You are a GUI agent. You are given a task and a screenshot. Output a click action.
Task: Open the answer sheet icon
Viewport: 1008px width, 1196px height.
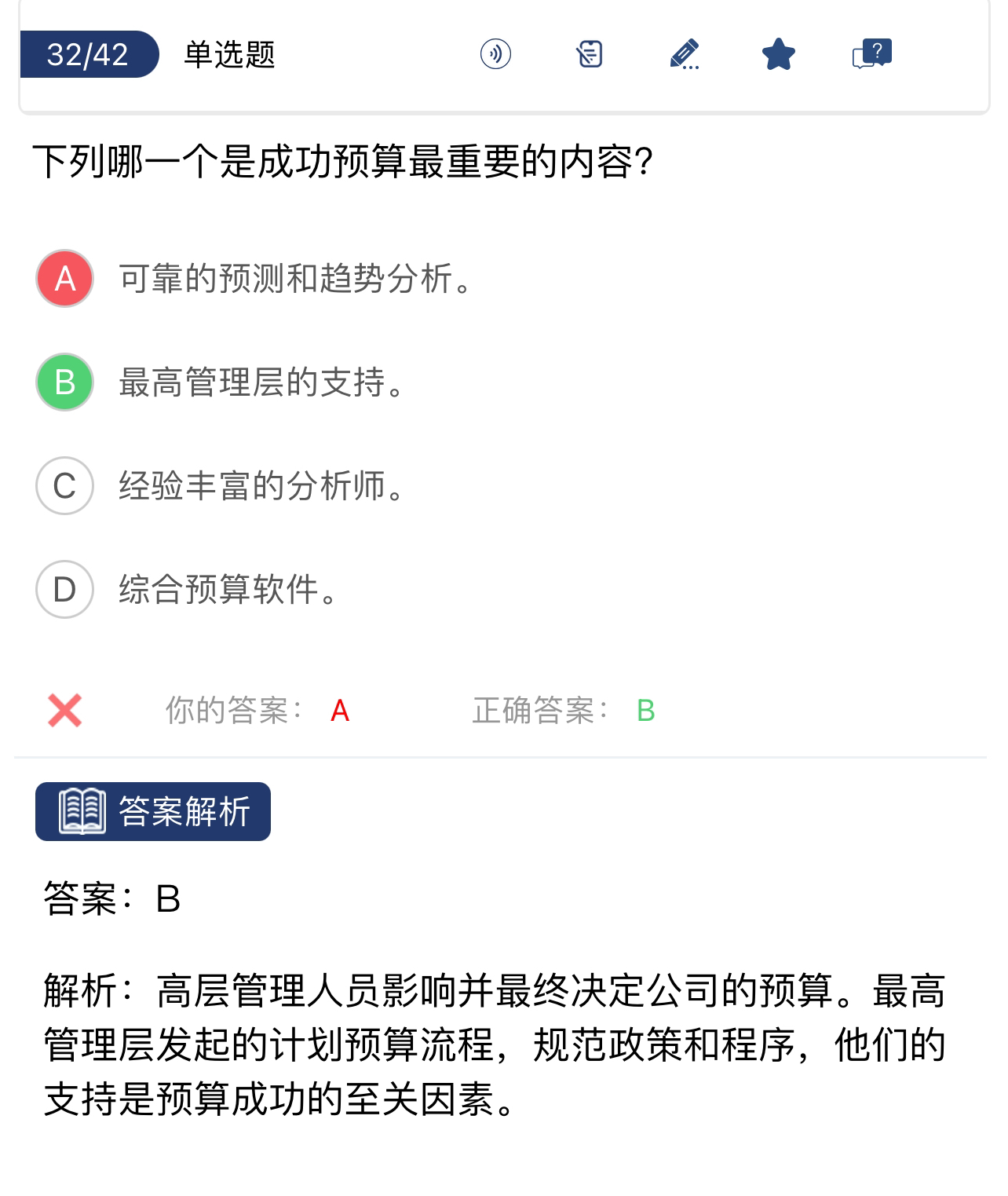click(590, 54)
